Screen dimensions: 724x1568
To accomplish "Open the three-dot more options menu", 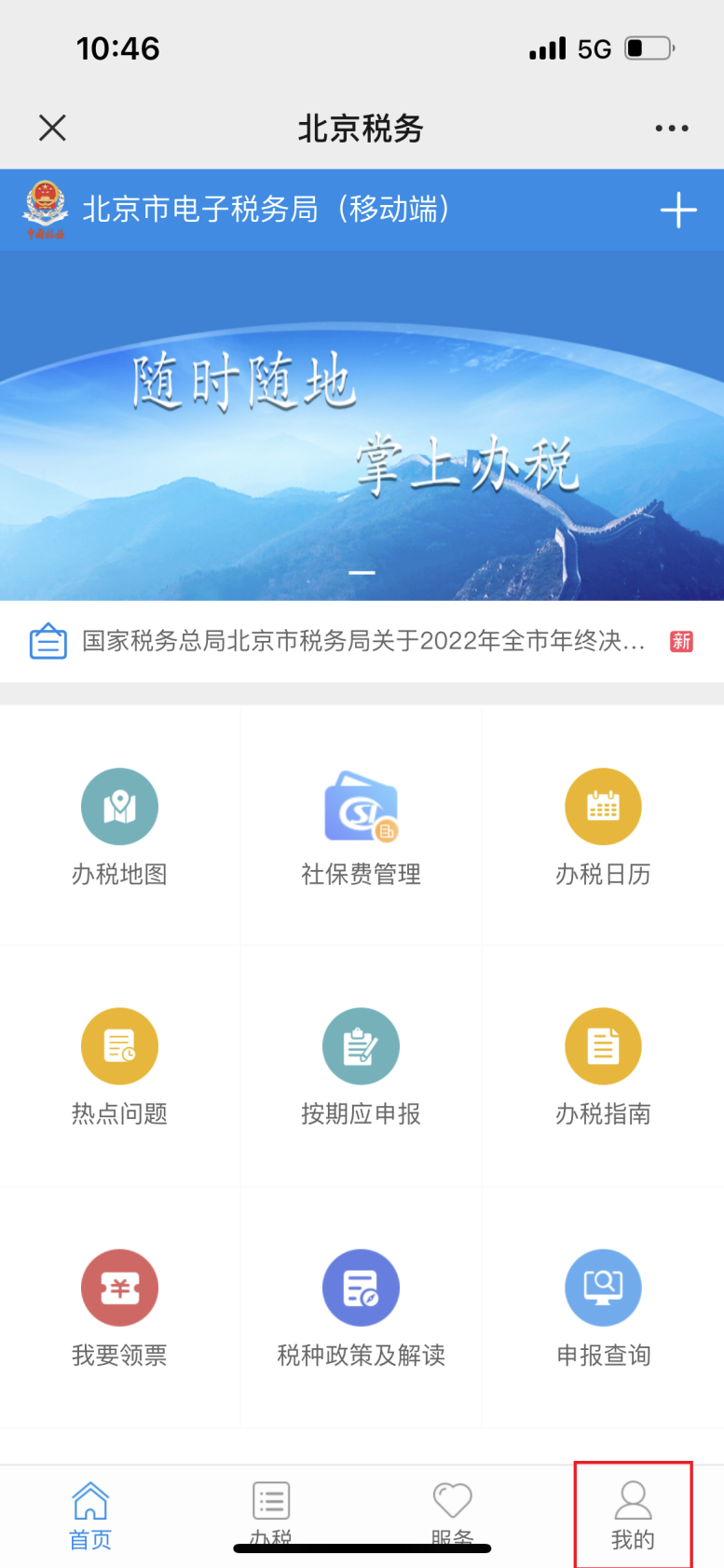I will coord(671,129).
